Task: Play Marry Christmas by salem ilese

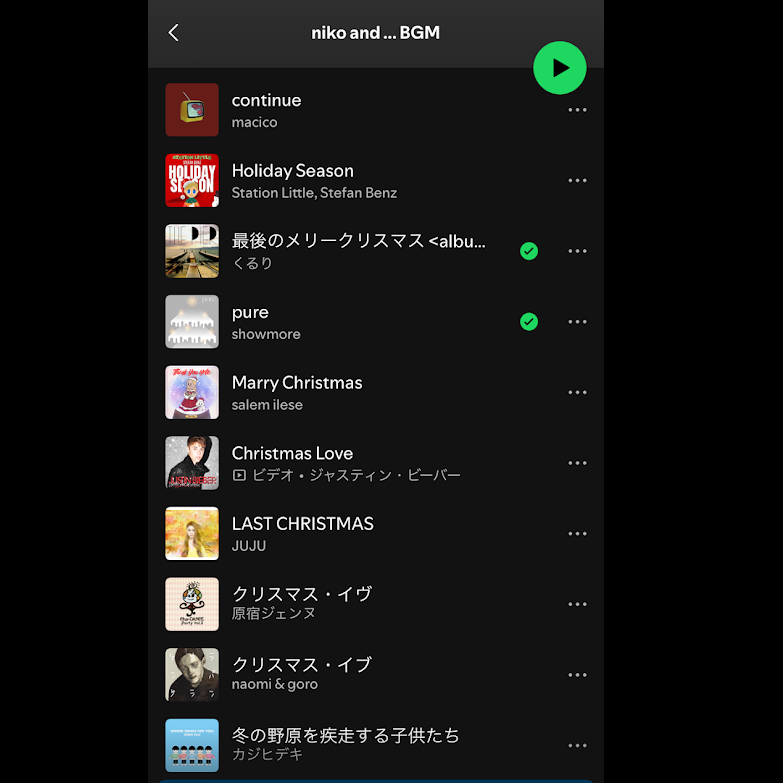Action: click(x=297, y=392)
